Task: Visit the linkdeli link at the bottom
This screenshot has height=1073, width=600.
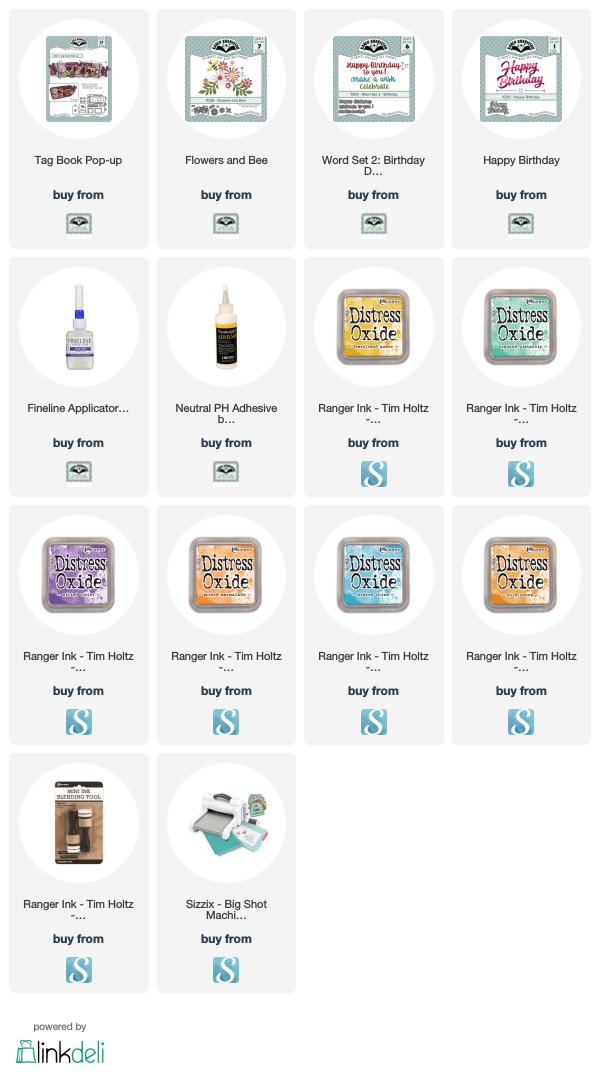Action: [x=60, y=1051]
